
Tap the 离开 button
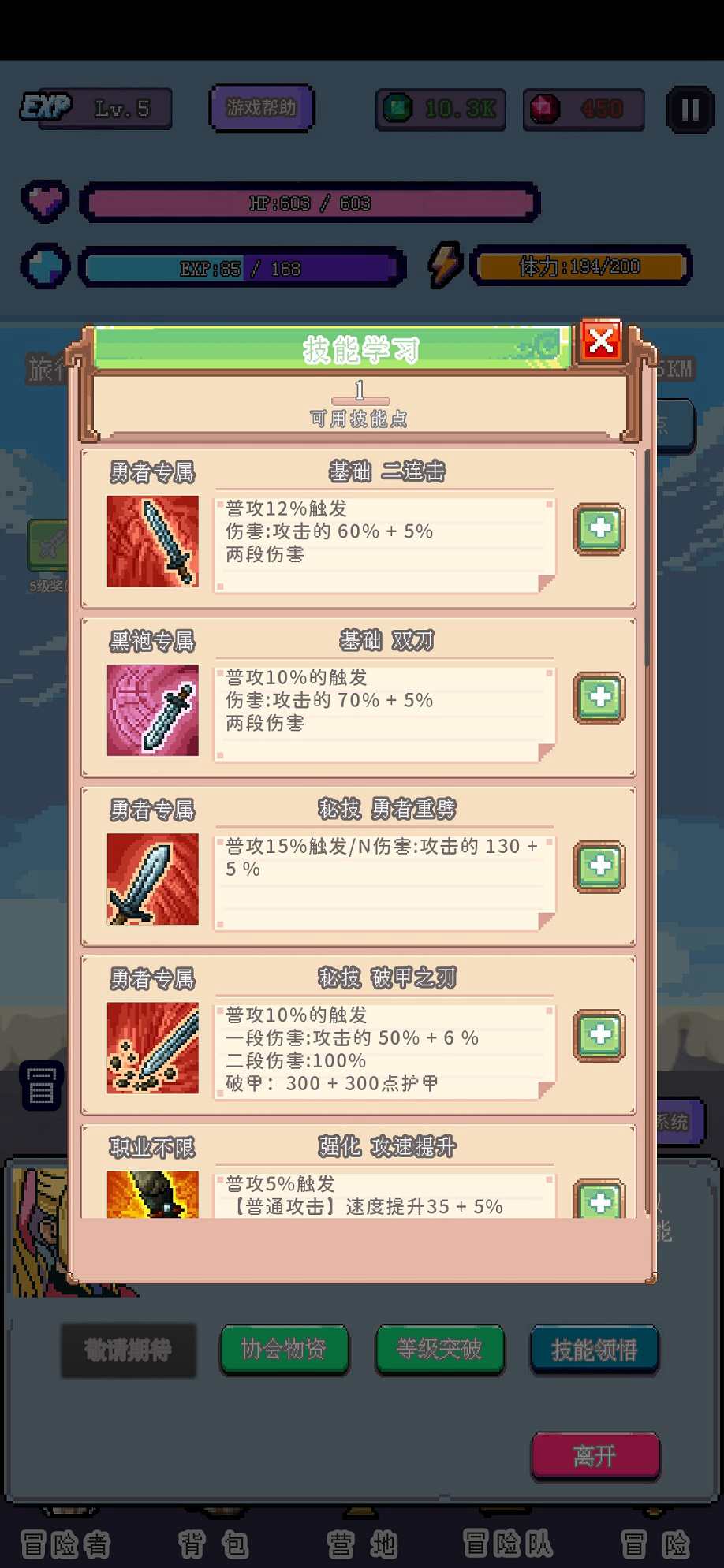coord(595,1455)
